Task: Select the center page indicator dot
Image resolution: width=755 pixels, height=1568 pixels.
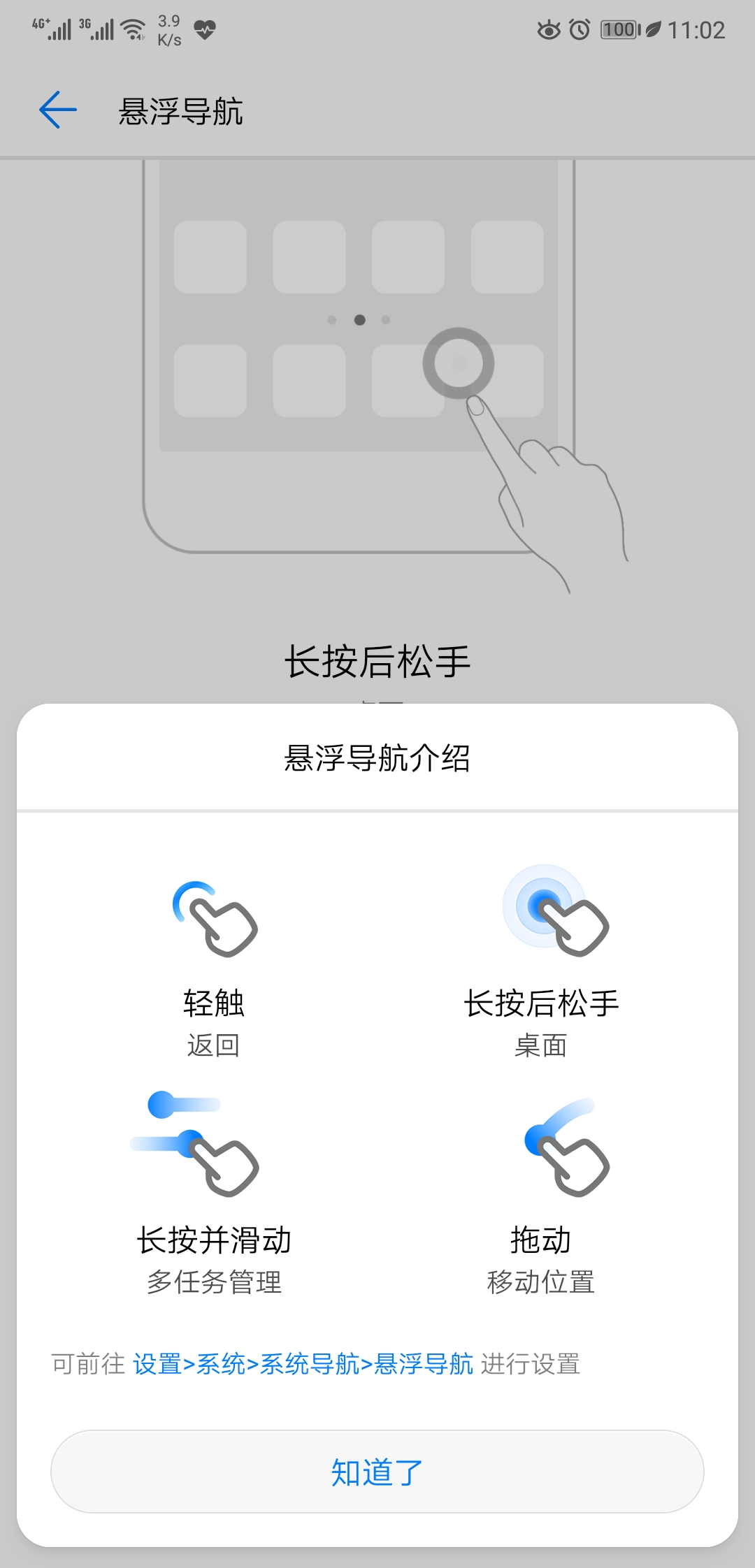Action: coord(359,320)
